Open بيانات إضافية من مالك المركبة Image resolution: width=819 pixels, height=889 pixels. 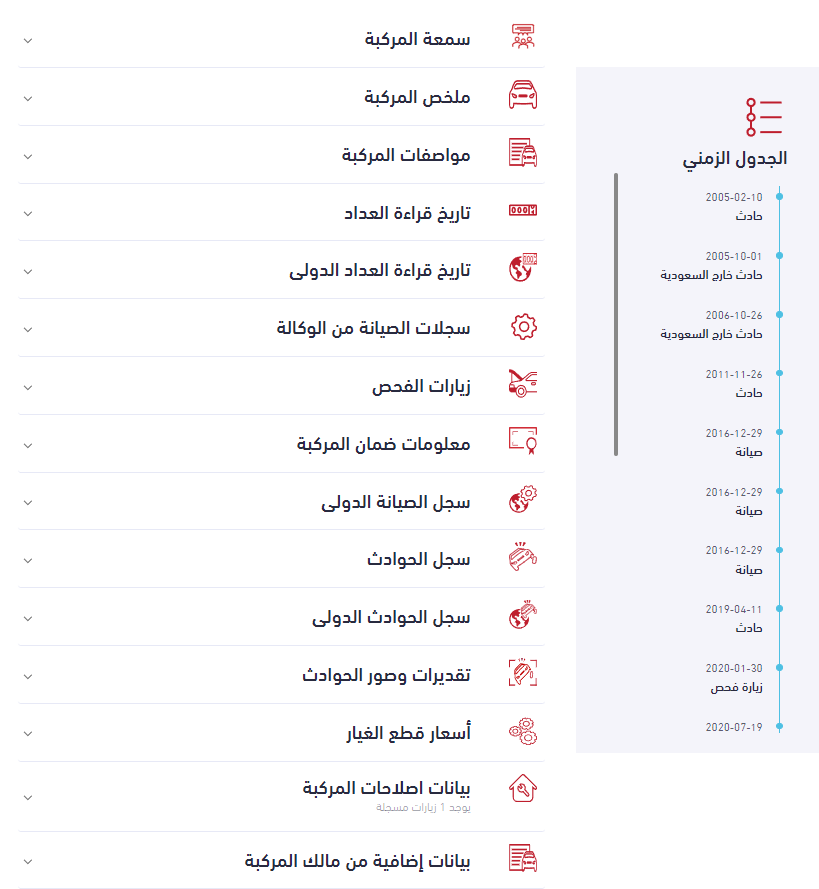[358, 861]
